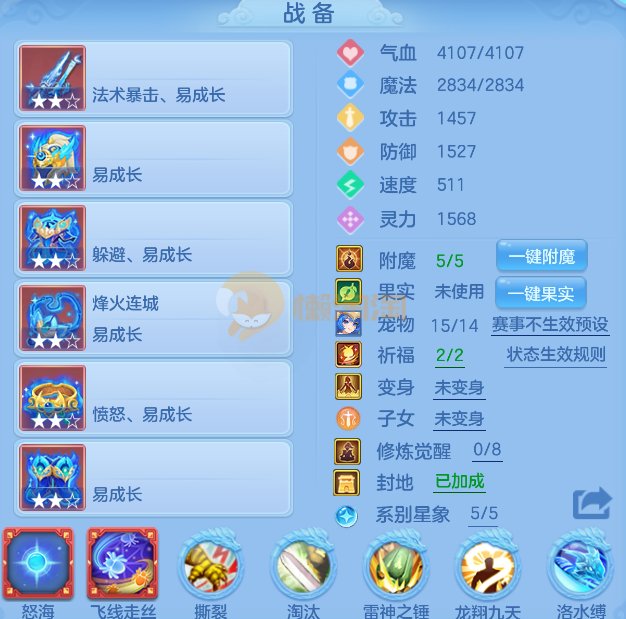The width and height of the screenshot is (626, 619).
Task: Open 状态生效规则 link
Action: point(556,354)
